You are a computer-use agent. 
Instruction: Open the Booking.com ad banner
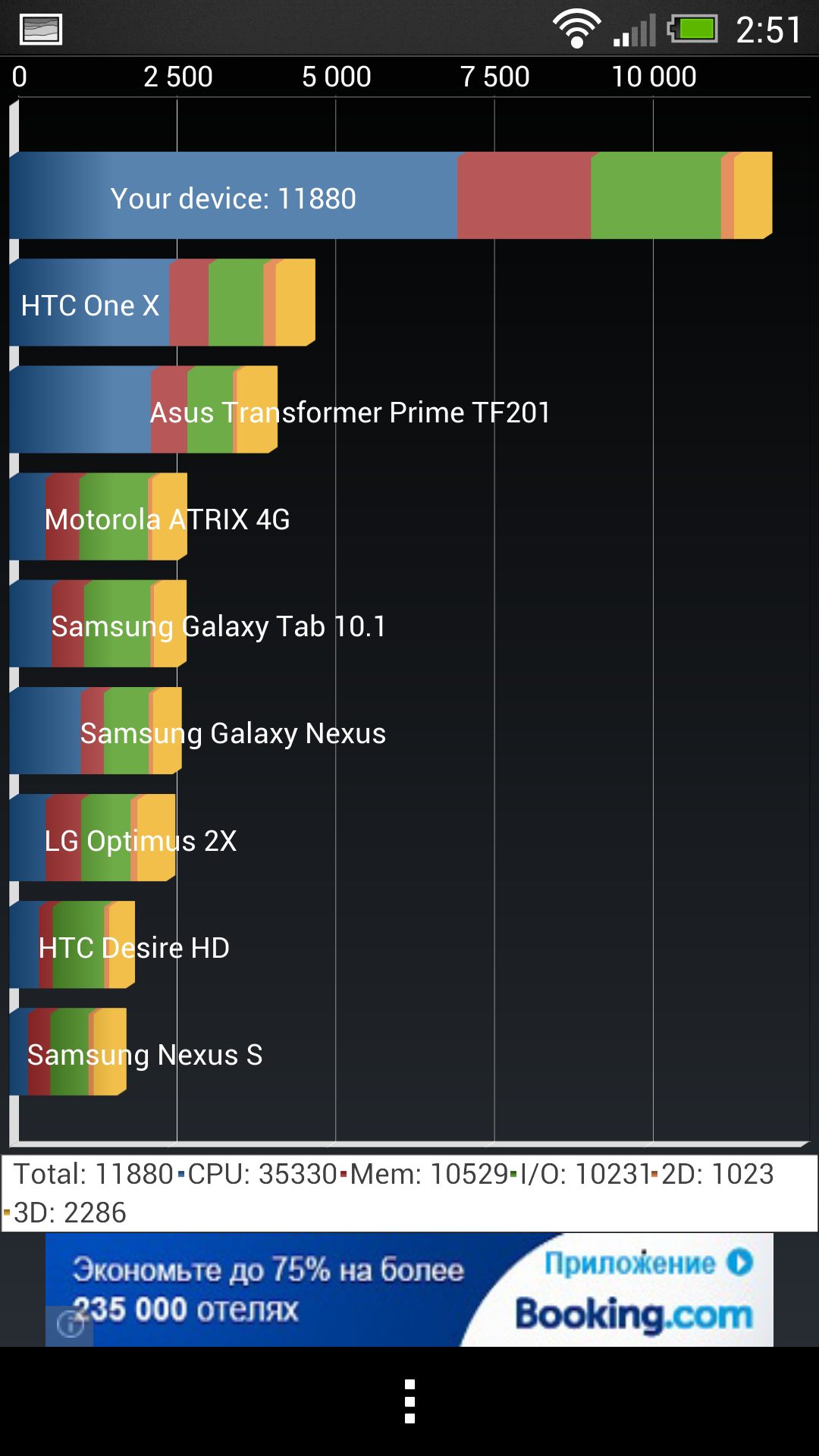[x=409, y=1290]
